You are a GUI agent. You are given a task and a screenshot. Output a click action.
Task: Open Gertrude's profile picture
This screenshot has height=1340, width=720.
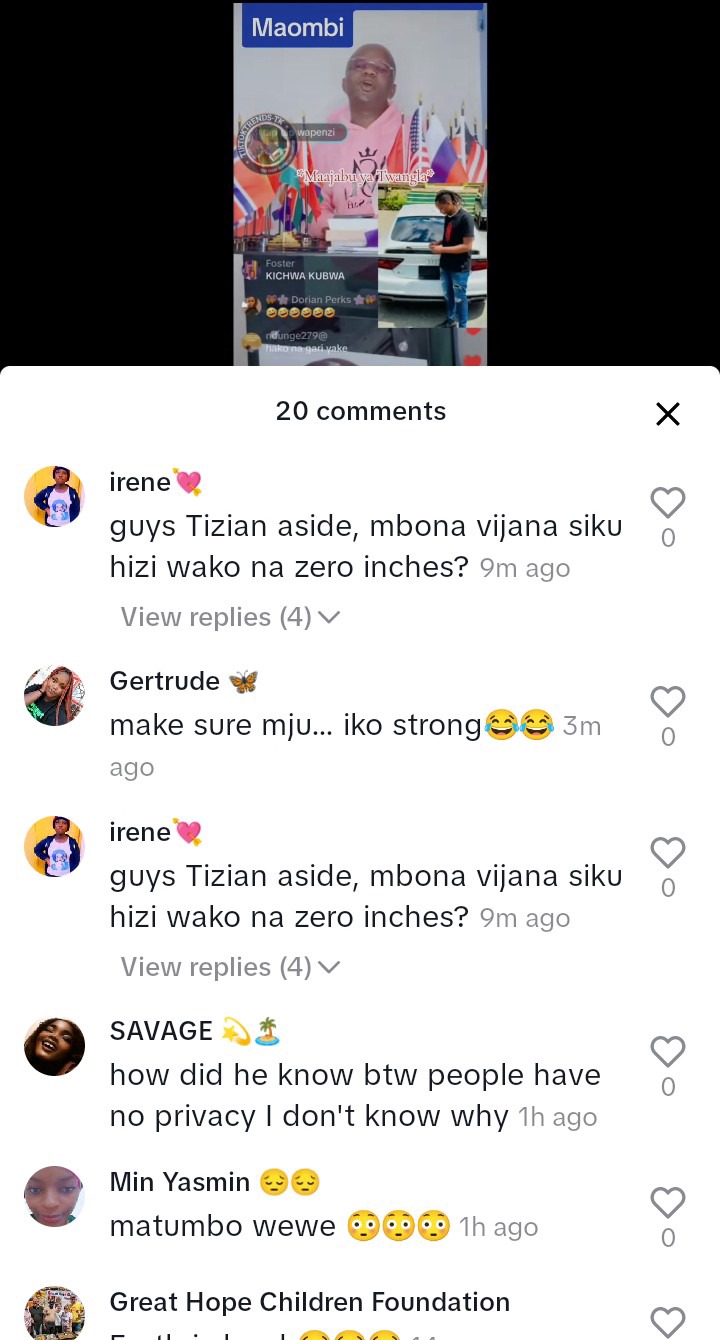54,696
